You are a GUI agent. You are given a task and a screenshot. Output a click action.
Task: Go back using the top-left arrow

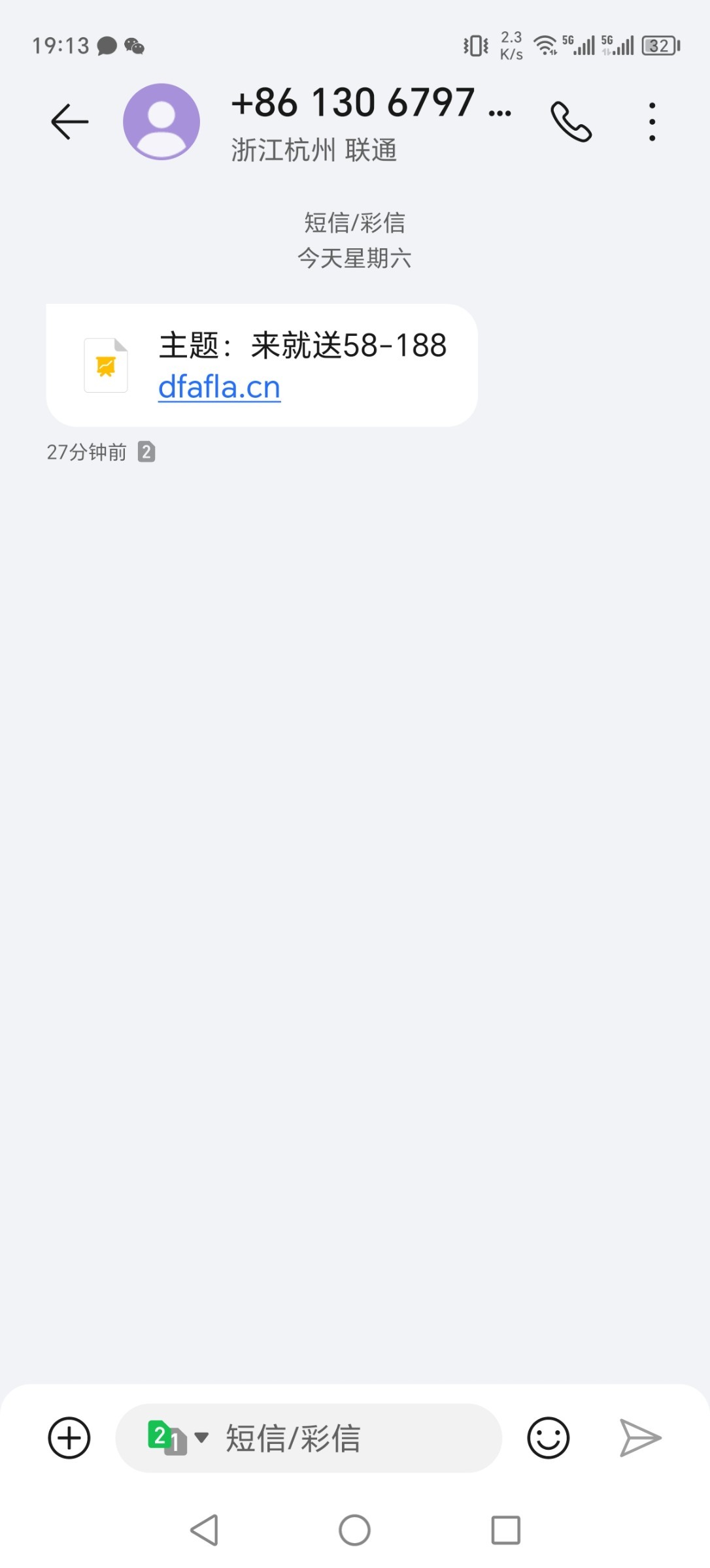point(69,122)
